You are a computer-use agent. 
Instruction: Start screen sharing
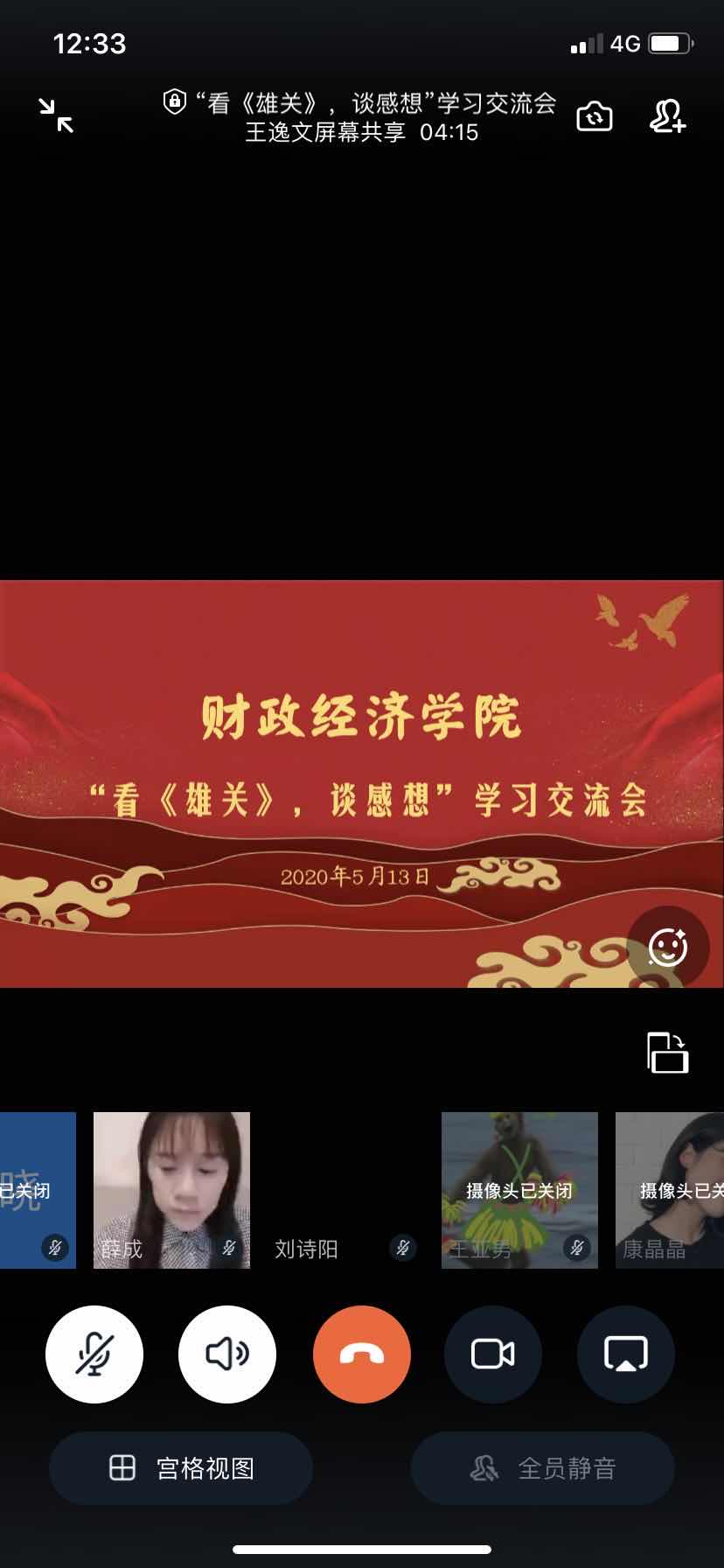pyautogui.click(x=626, y=1354)
